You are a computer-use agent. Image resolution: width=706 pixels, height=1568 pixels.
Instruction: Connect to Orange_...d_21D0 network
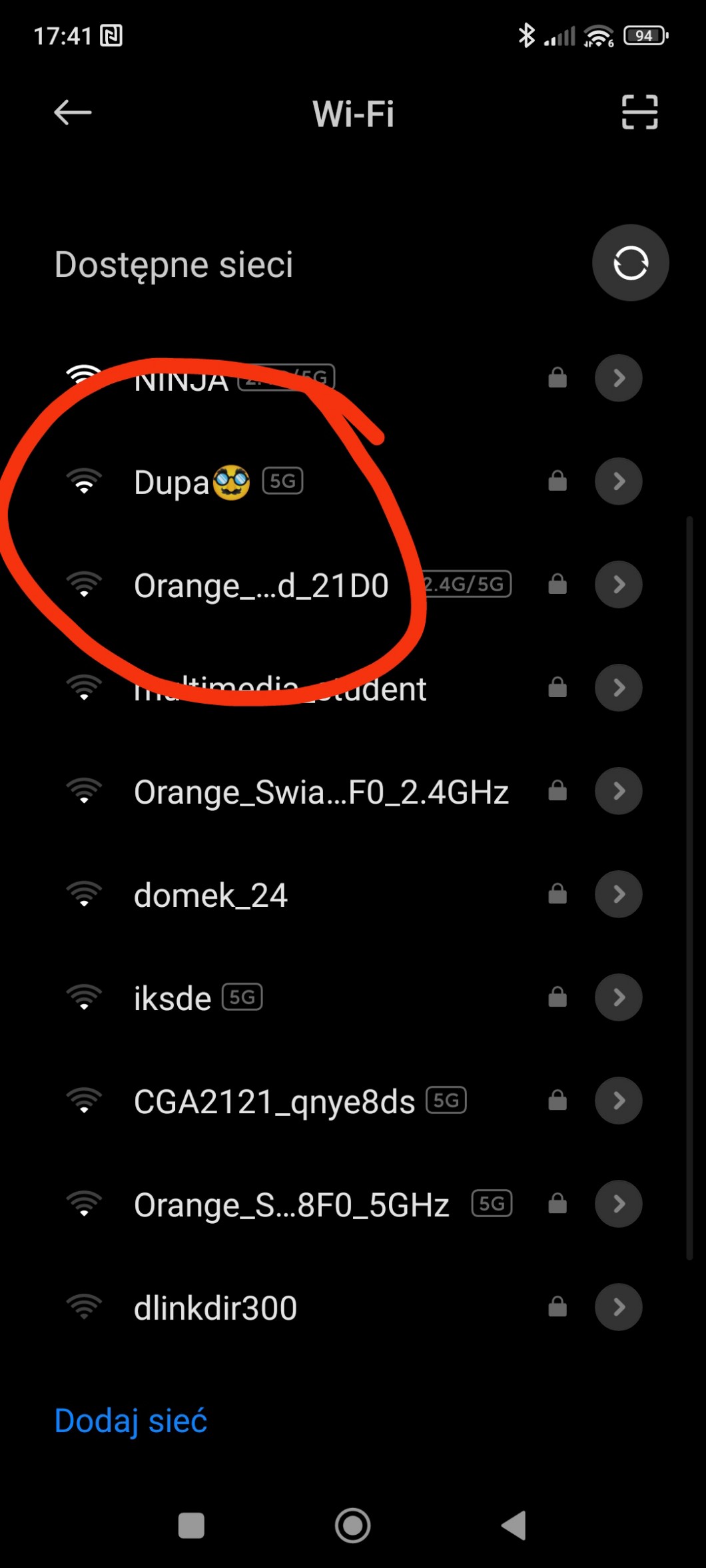click(x=261, y=586)
